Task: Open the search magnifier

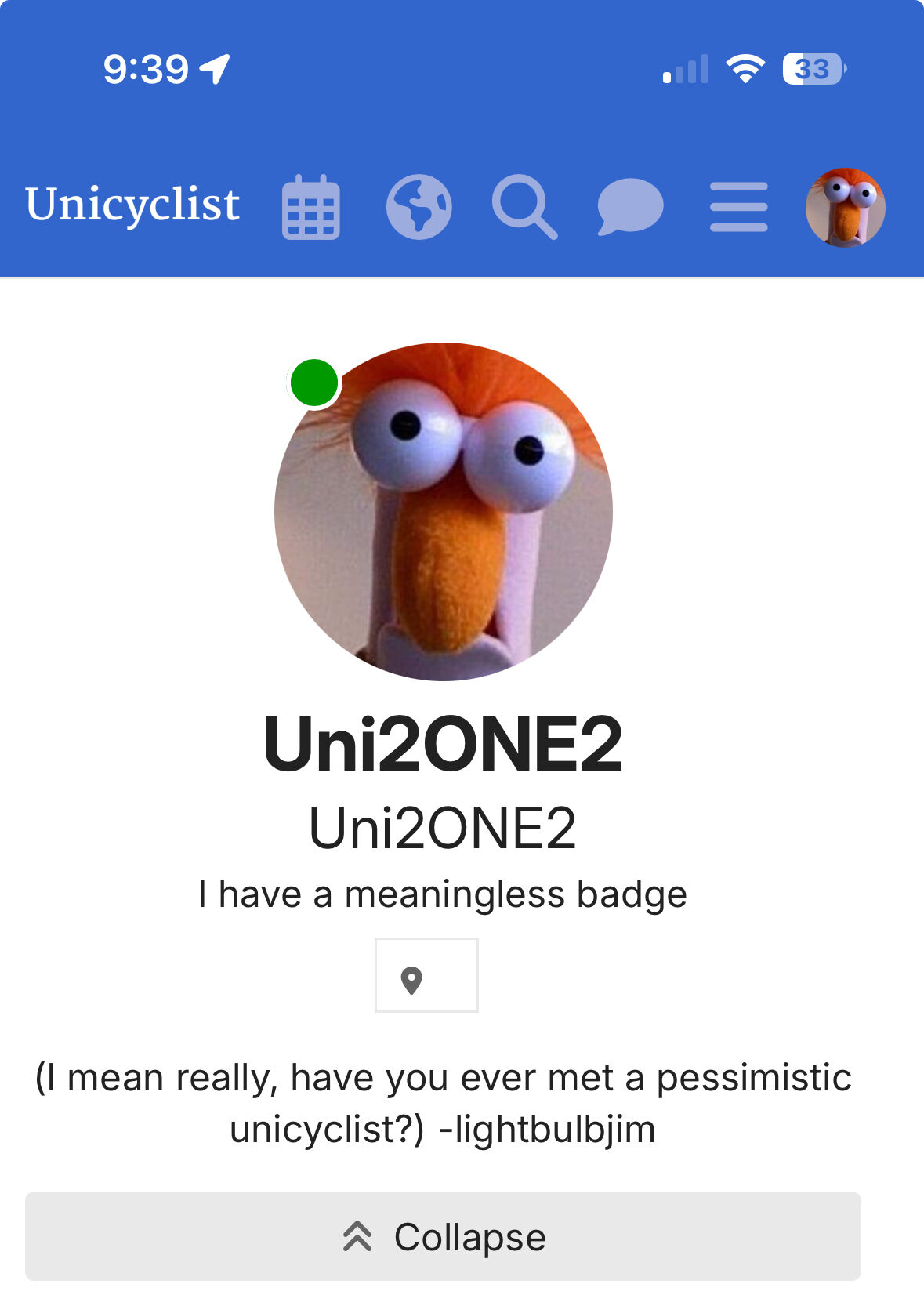Action: point(524,207)
